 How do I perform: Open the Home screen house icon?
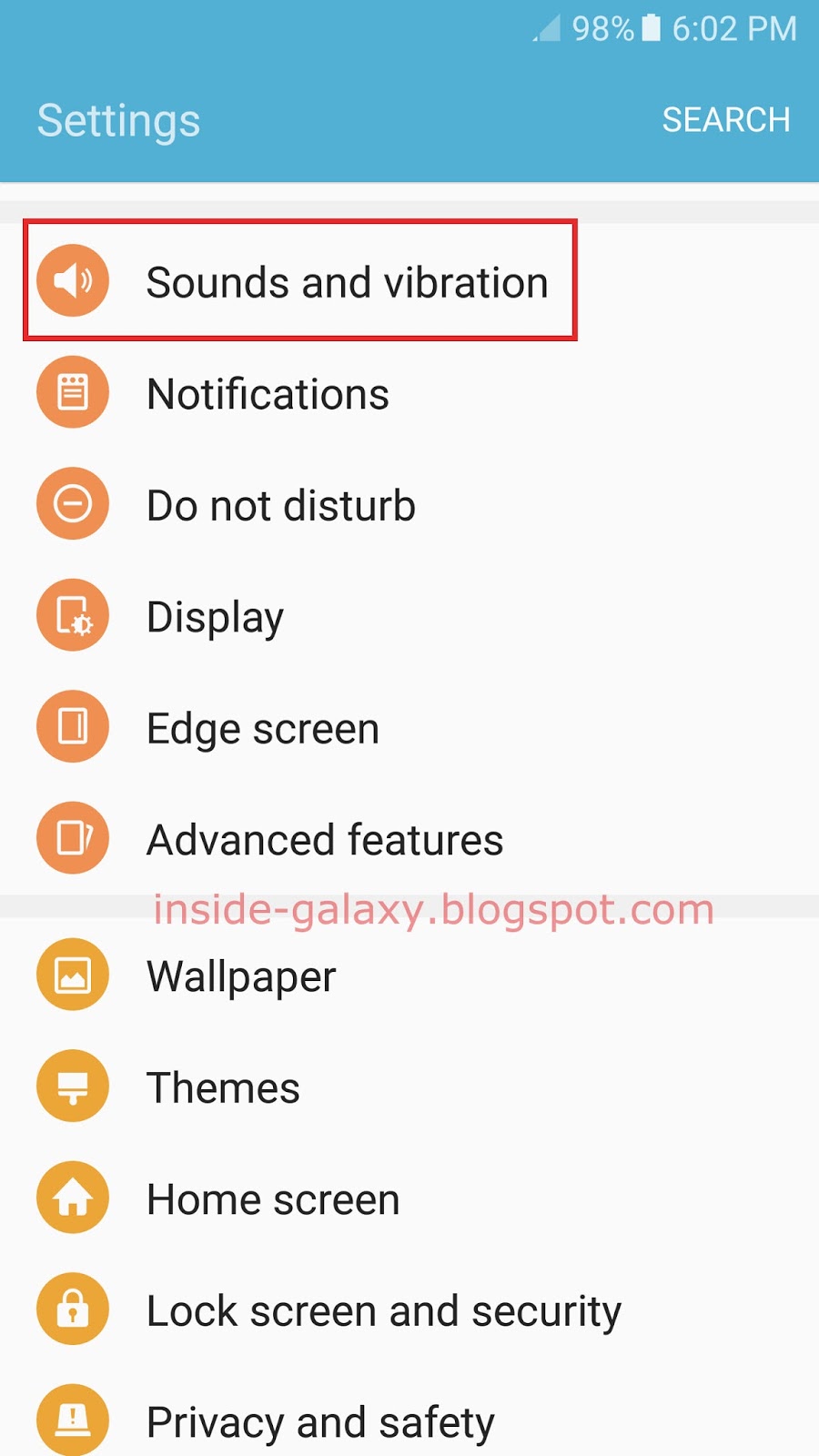pyautogui.click(x=73, y=1197)
